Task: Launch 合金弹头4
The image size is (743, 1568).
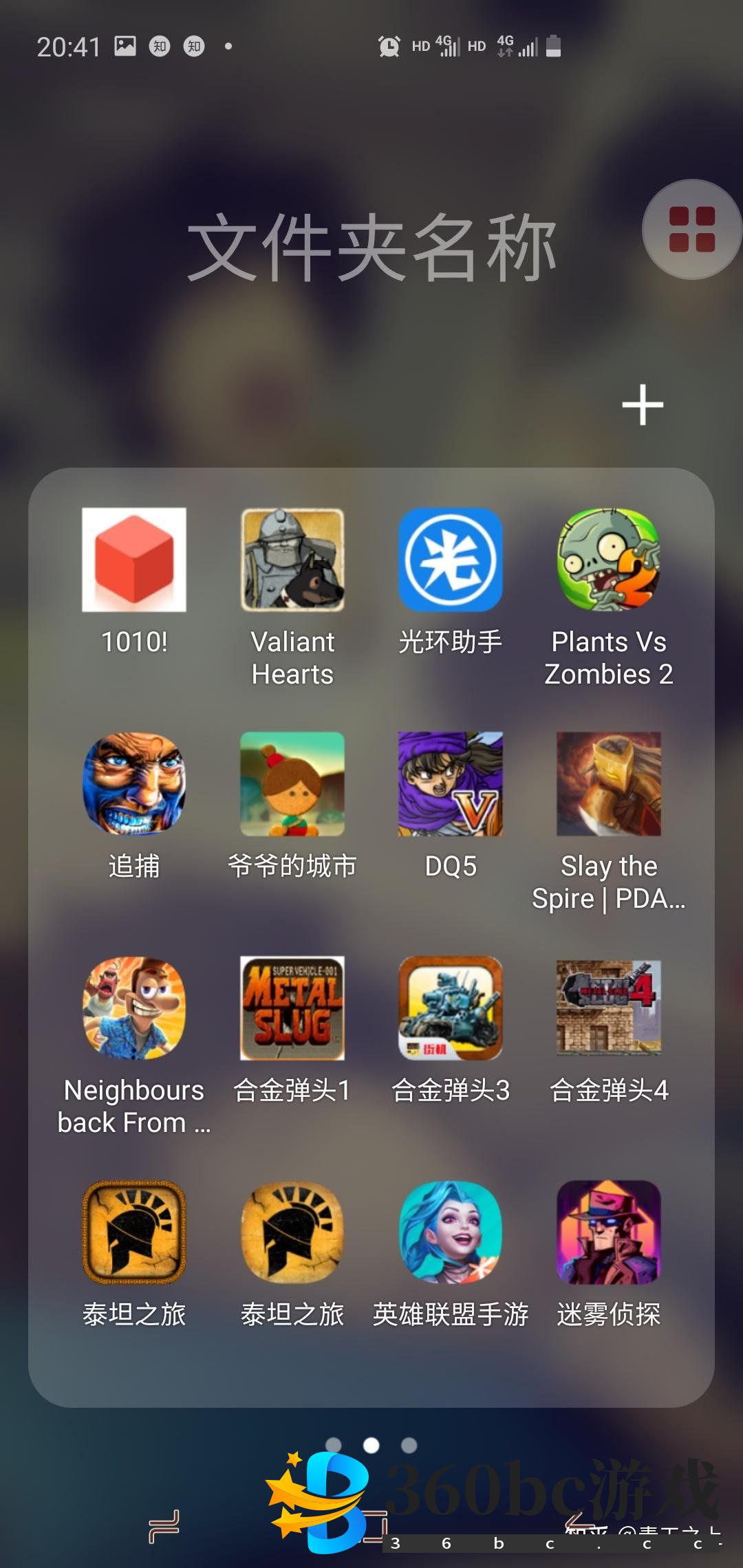Action: 609,1008
